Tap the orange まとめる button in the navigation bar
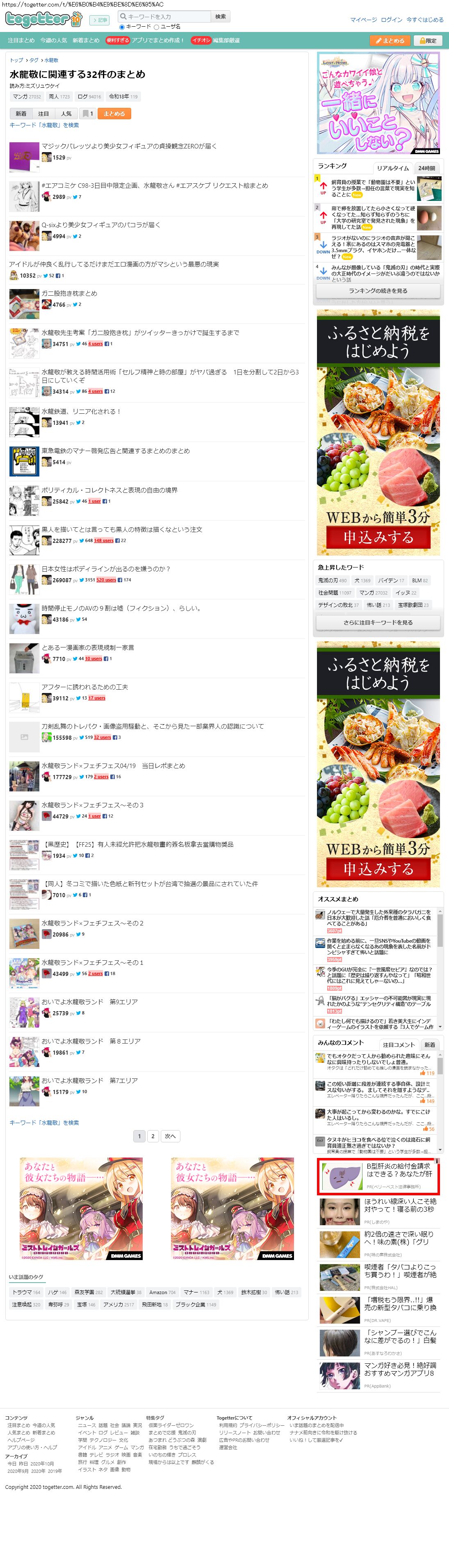This screenshot has width=449, height=1568. 390,41
